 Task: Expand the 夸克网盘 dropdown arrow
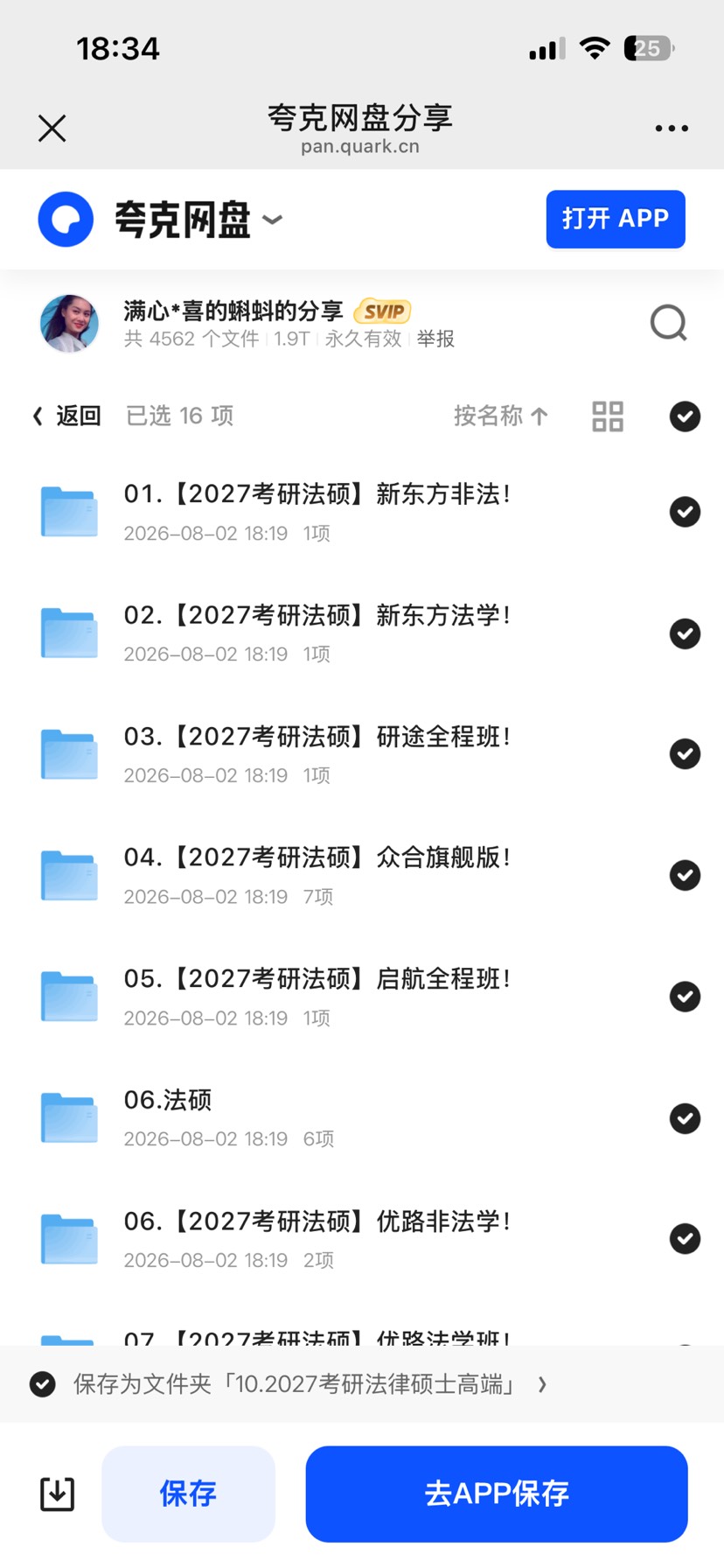point(273,219)
